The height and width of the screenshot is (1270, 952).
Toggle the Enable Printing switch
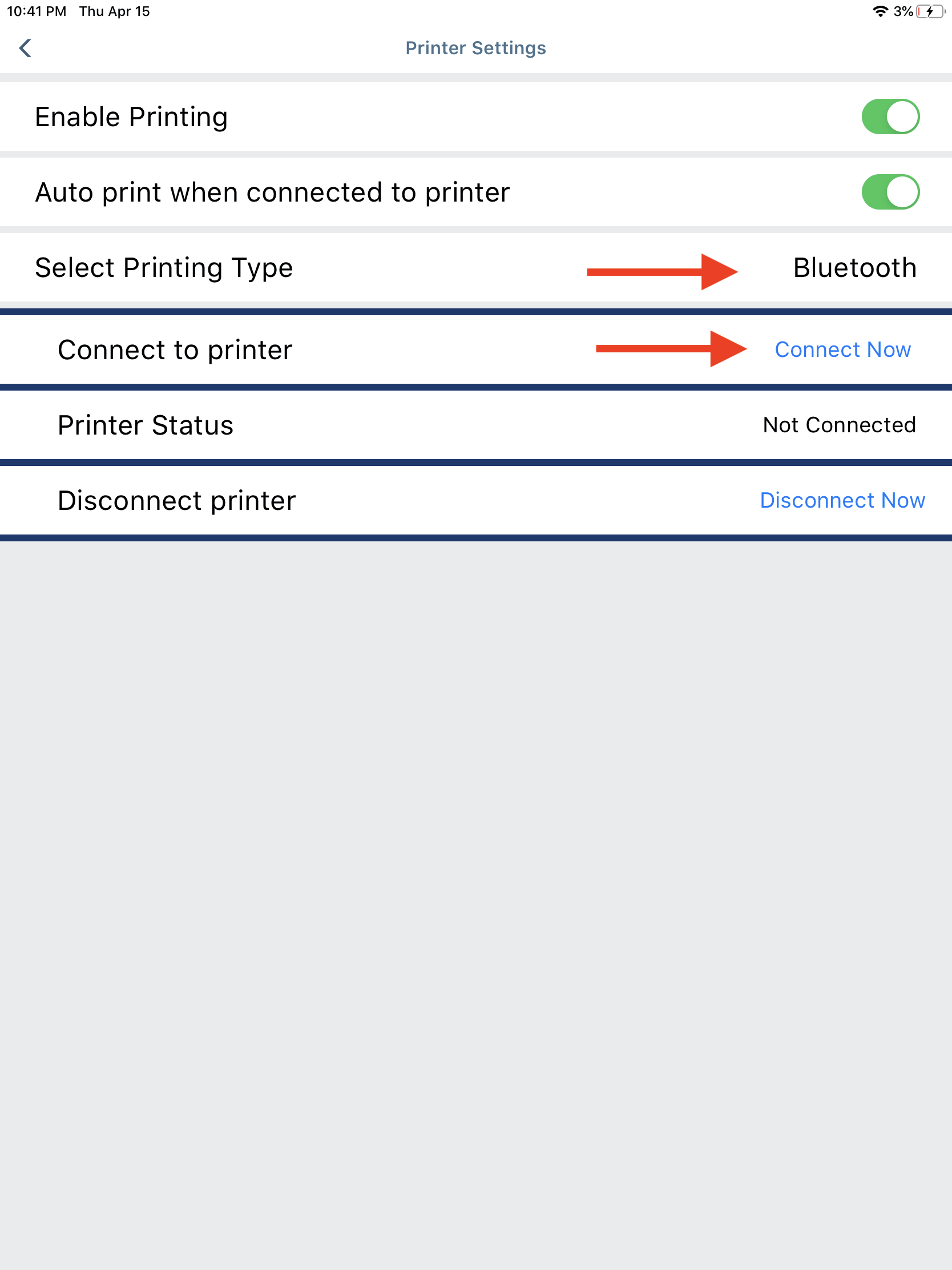click(889, 116)
